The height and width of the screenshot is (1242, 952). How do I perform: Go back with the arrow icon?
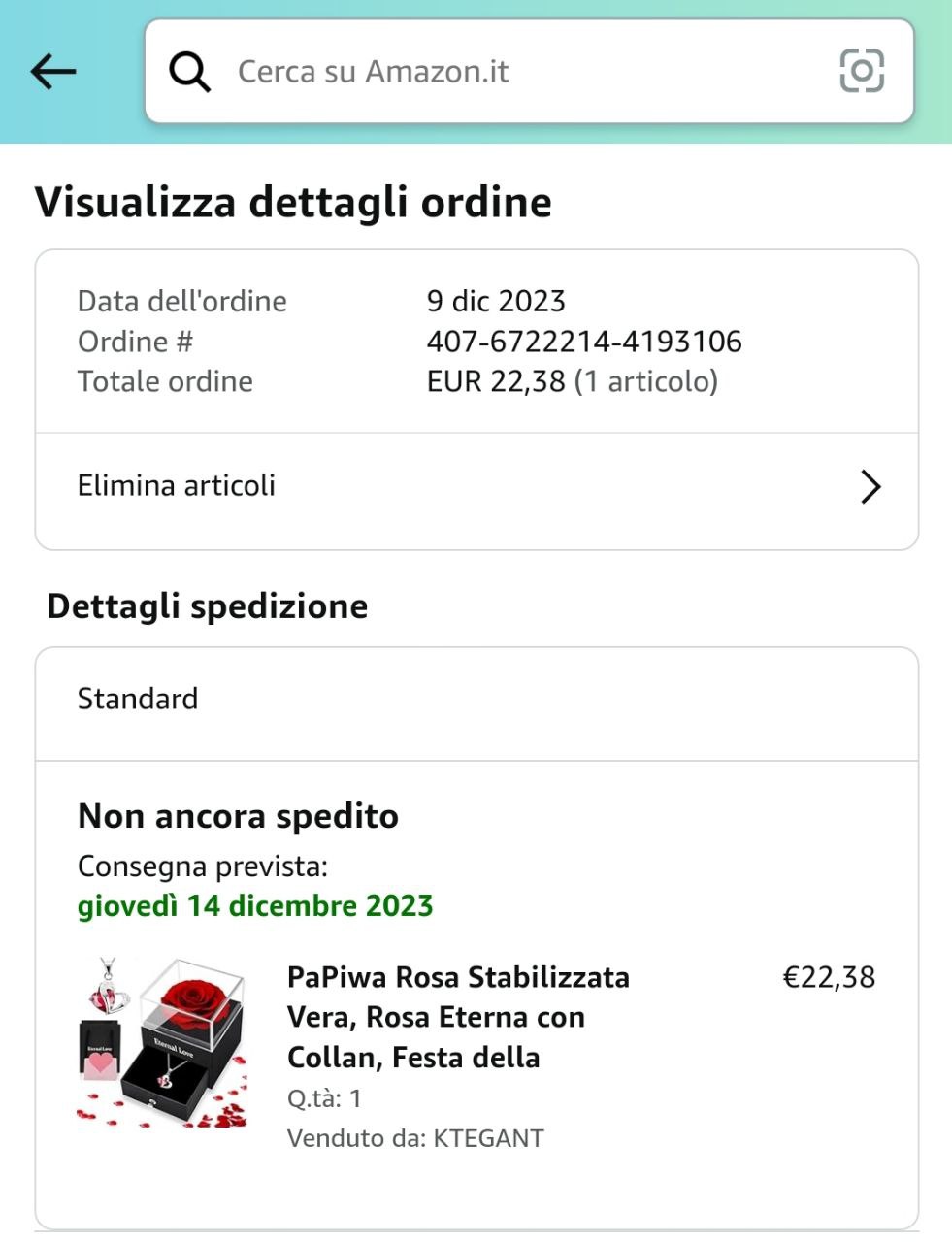pyautogui.click(x=53, y=72)
